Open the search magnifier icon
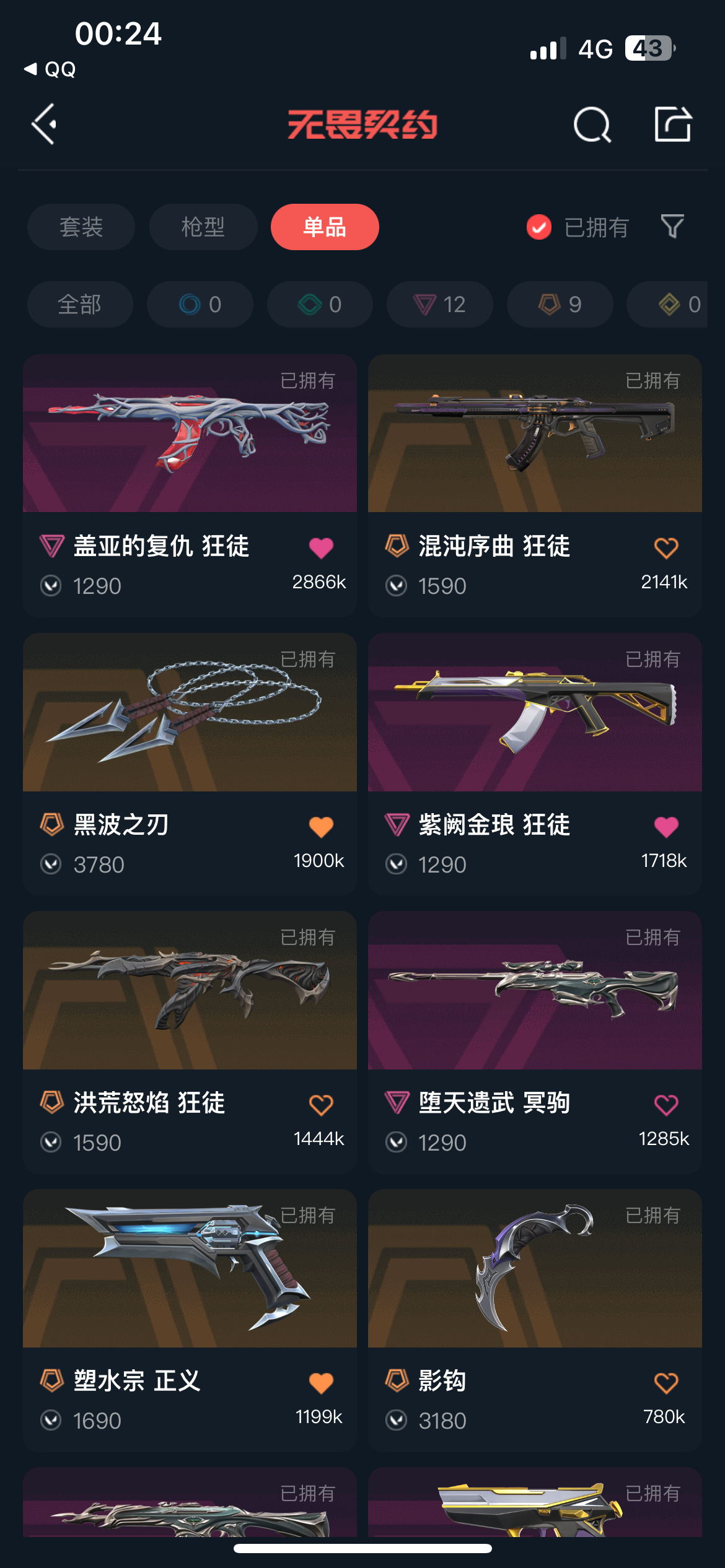 pyautogui.click(x=592, y=124)
